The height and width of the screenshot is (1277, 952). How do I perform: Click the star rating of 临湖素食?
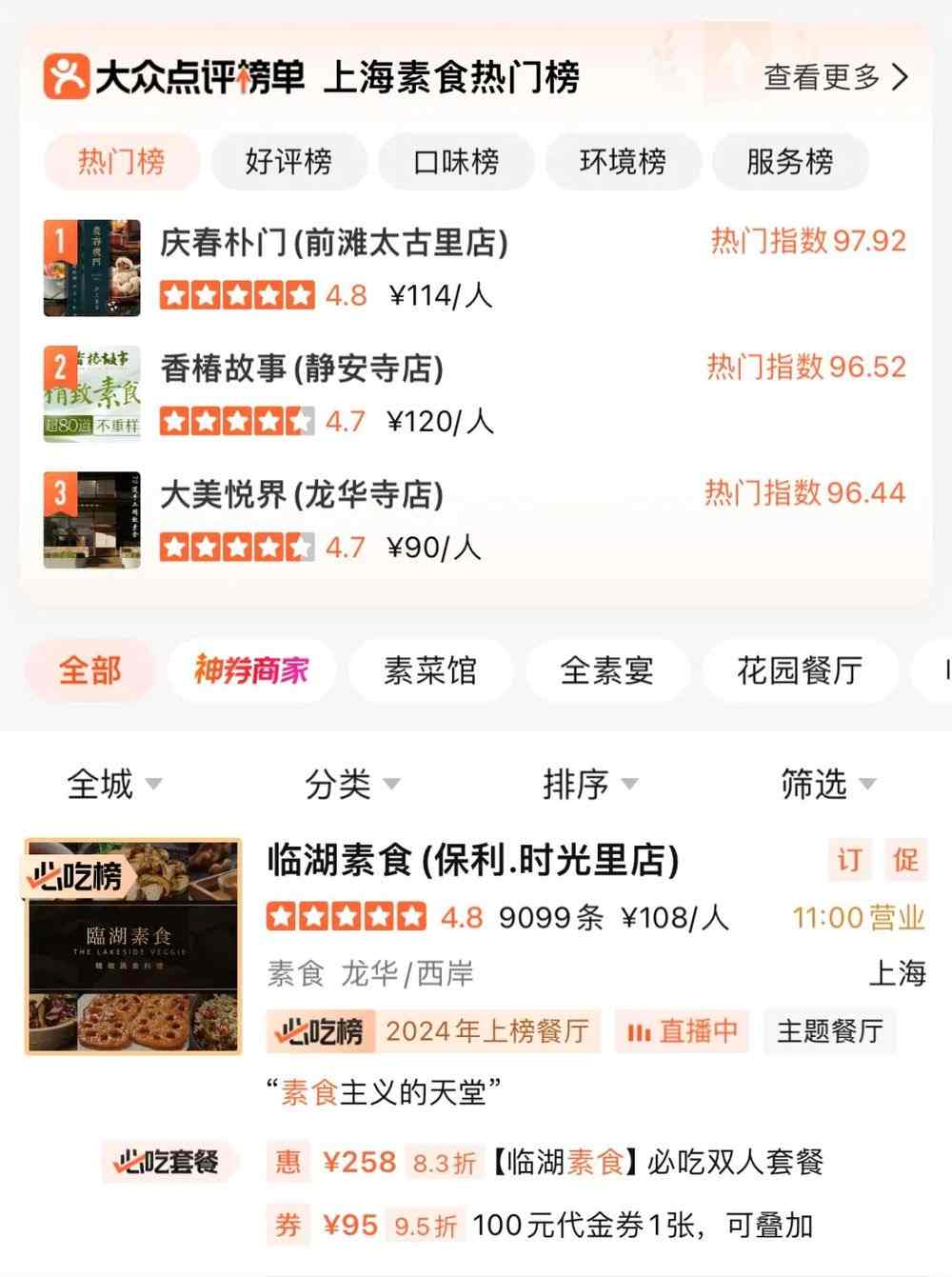345,917
